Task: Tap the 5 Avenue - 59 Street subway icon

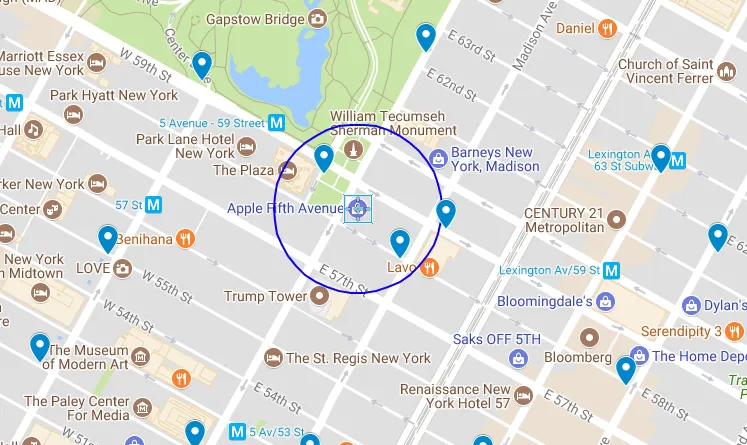Action: pos(277,123)
